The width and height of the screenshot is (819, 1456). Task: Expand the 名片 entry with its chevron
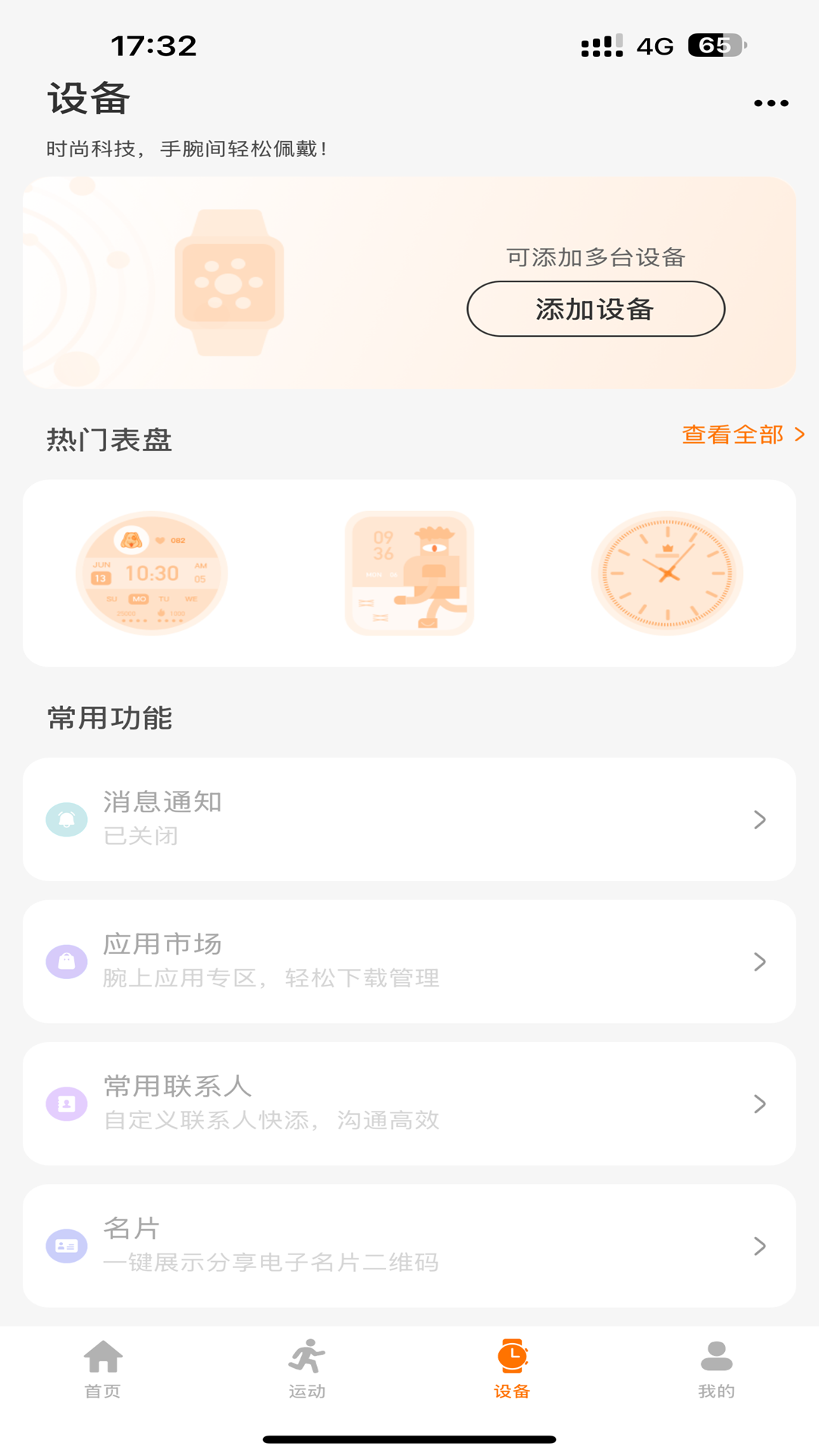pyautogui.click(x=759, y=1245)
